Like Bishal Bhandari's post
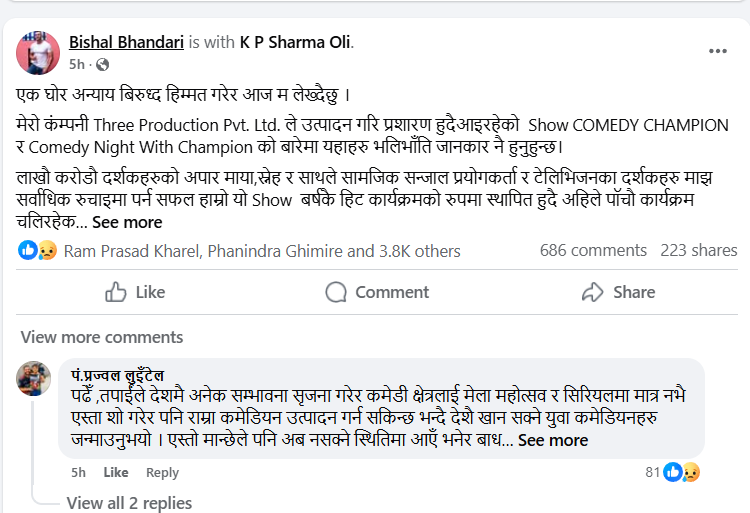This screenshot has width=750, height=513. [135, 292]
